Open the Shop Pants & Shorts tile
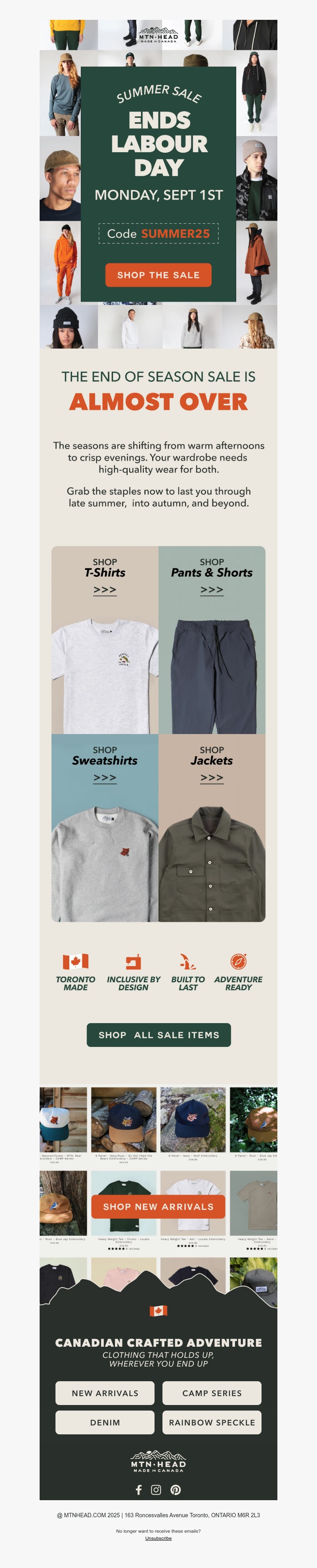Screen dimensions: 317x1568 (212, 639)
